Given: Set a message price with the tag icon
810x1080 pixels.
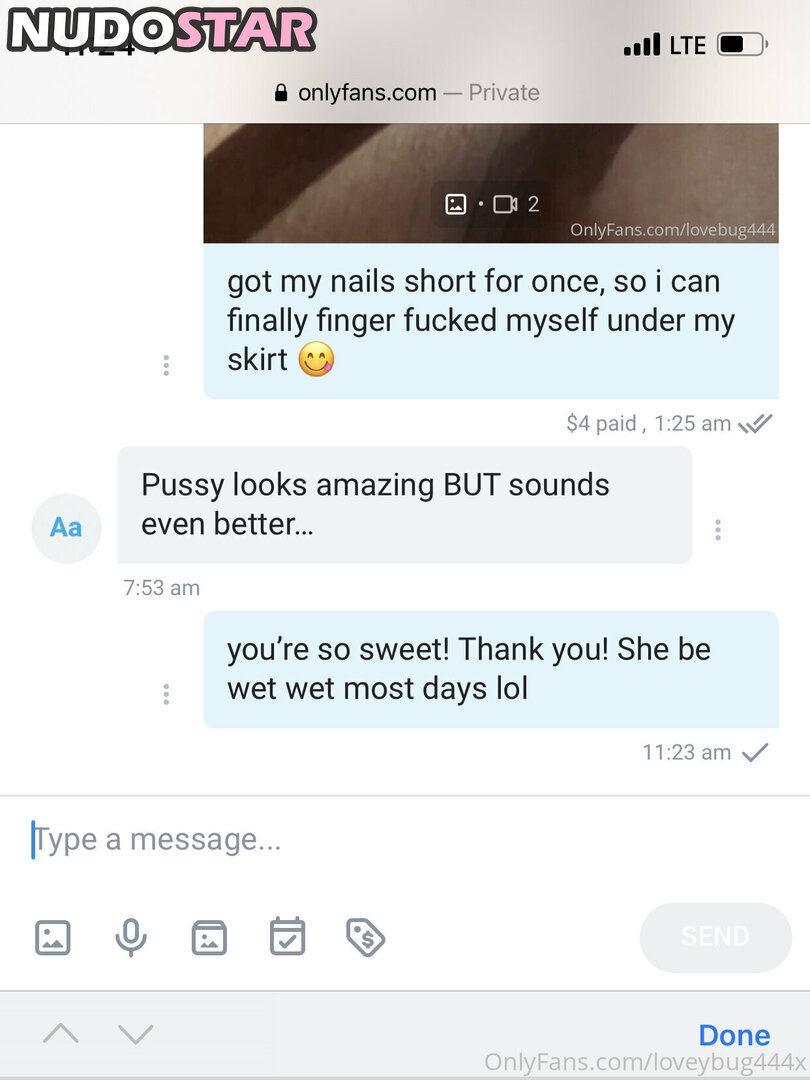Looking at the screenshot, I should 366,937.
